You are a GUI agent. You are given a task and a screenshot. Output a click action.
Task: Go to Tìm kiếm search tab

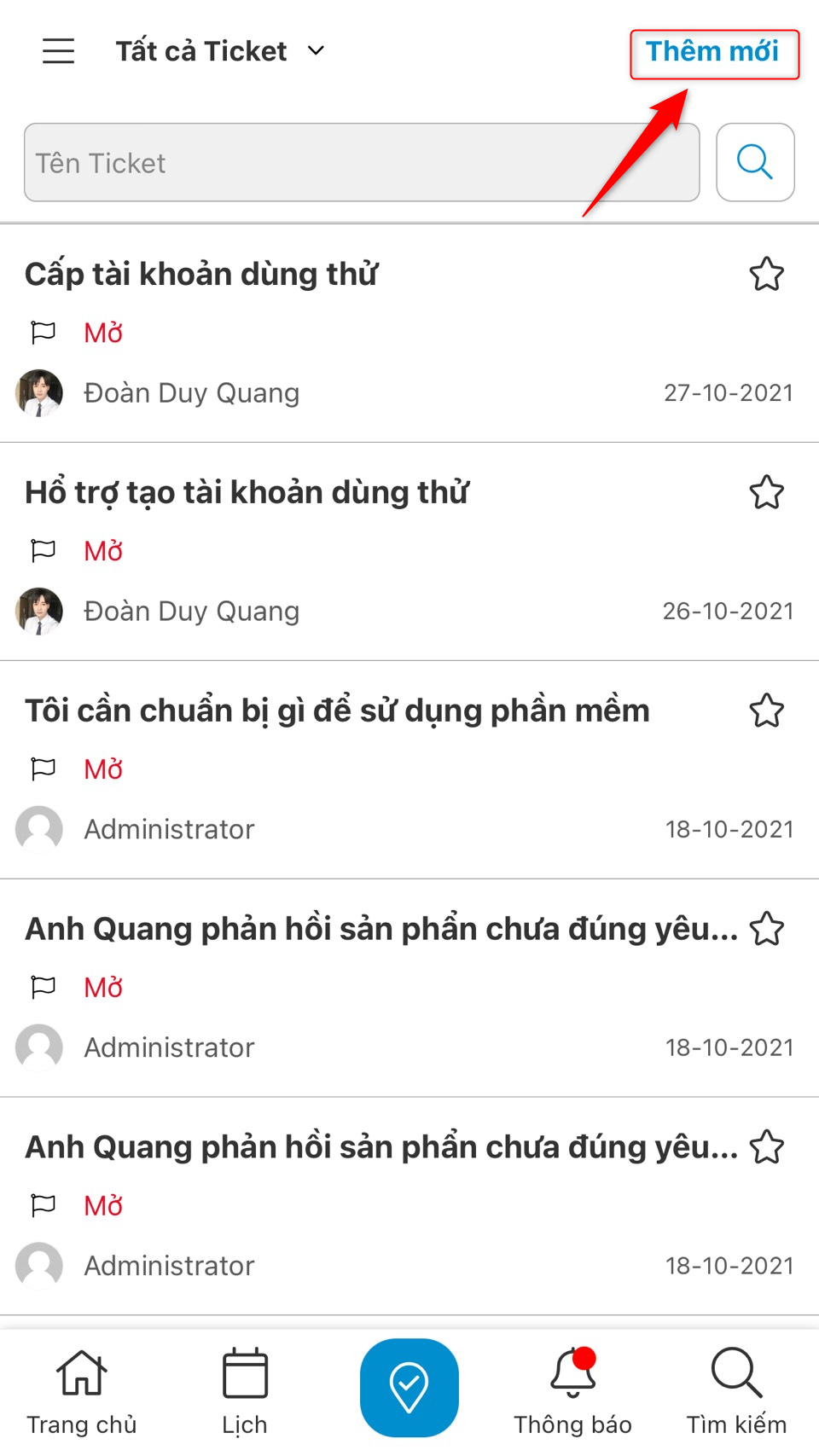tap(736, 1390)
